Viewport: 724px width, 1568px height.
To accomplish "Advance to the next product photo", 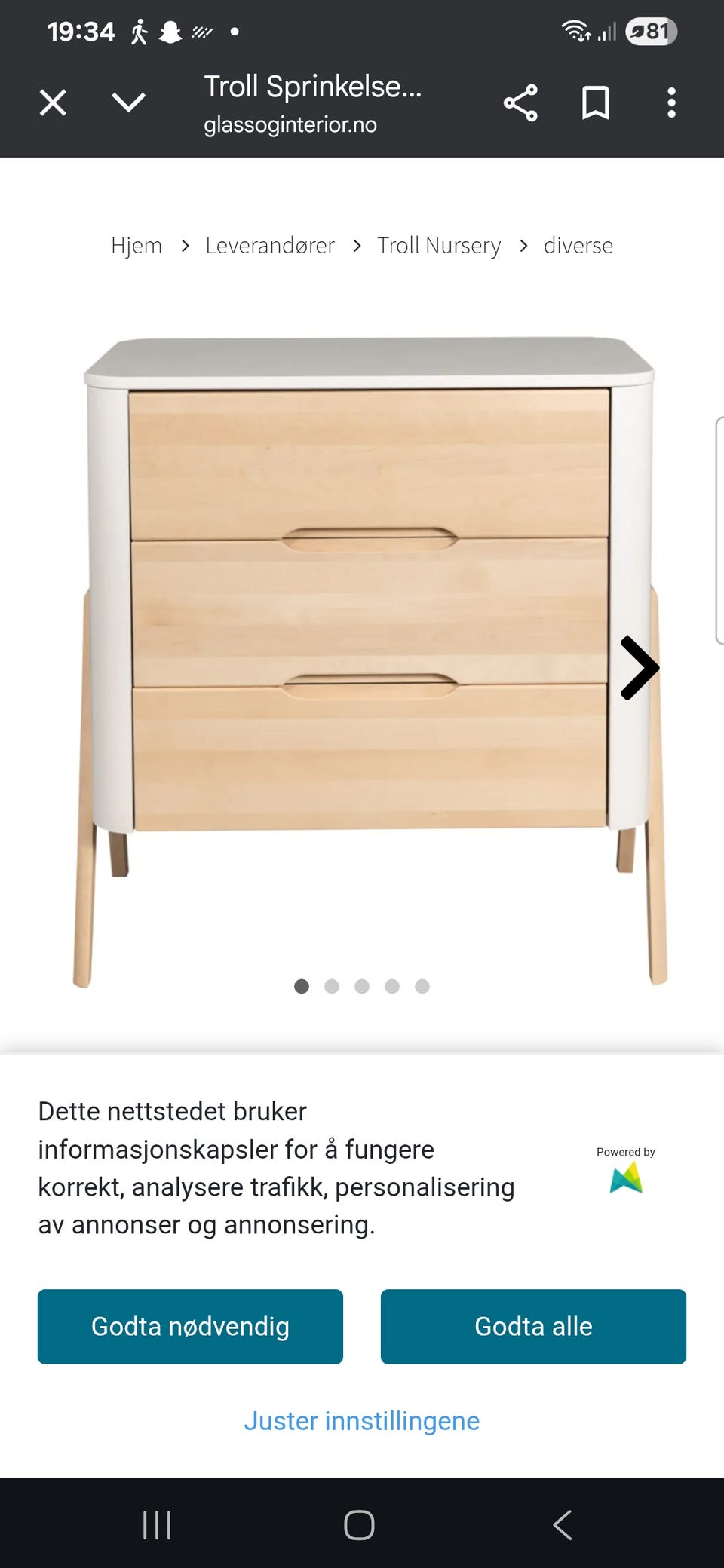I will click(x=637, y=666).
